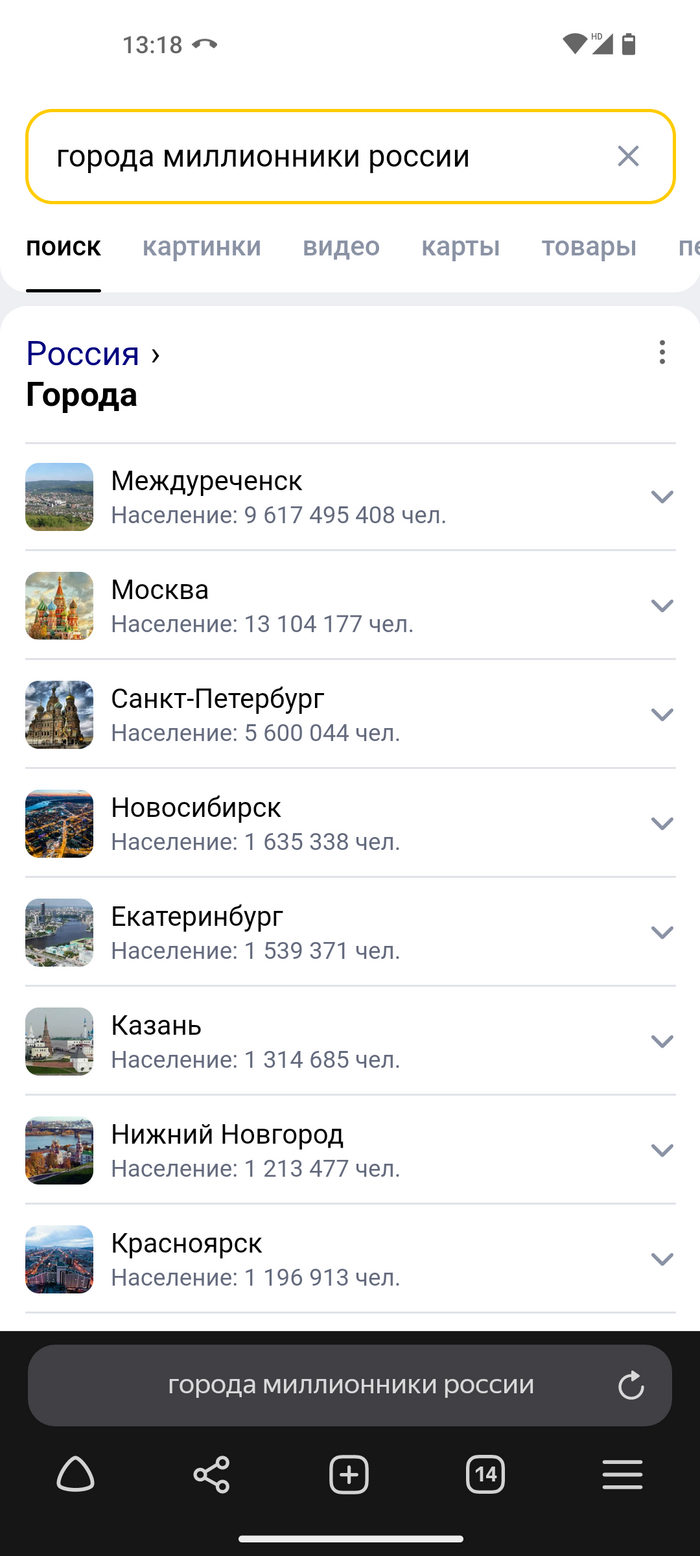Expand the Междуреченск row
The width and height of the screenshot is (700, 1556).
(661, 497)
